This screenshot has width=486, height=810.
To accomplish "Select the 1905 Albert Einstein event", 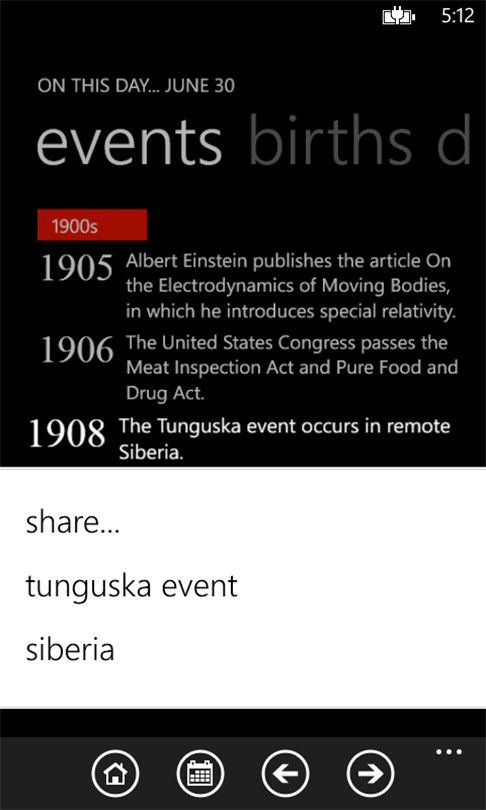I will coord(248,286).
